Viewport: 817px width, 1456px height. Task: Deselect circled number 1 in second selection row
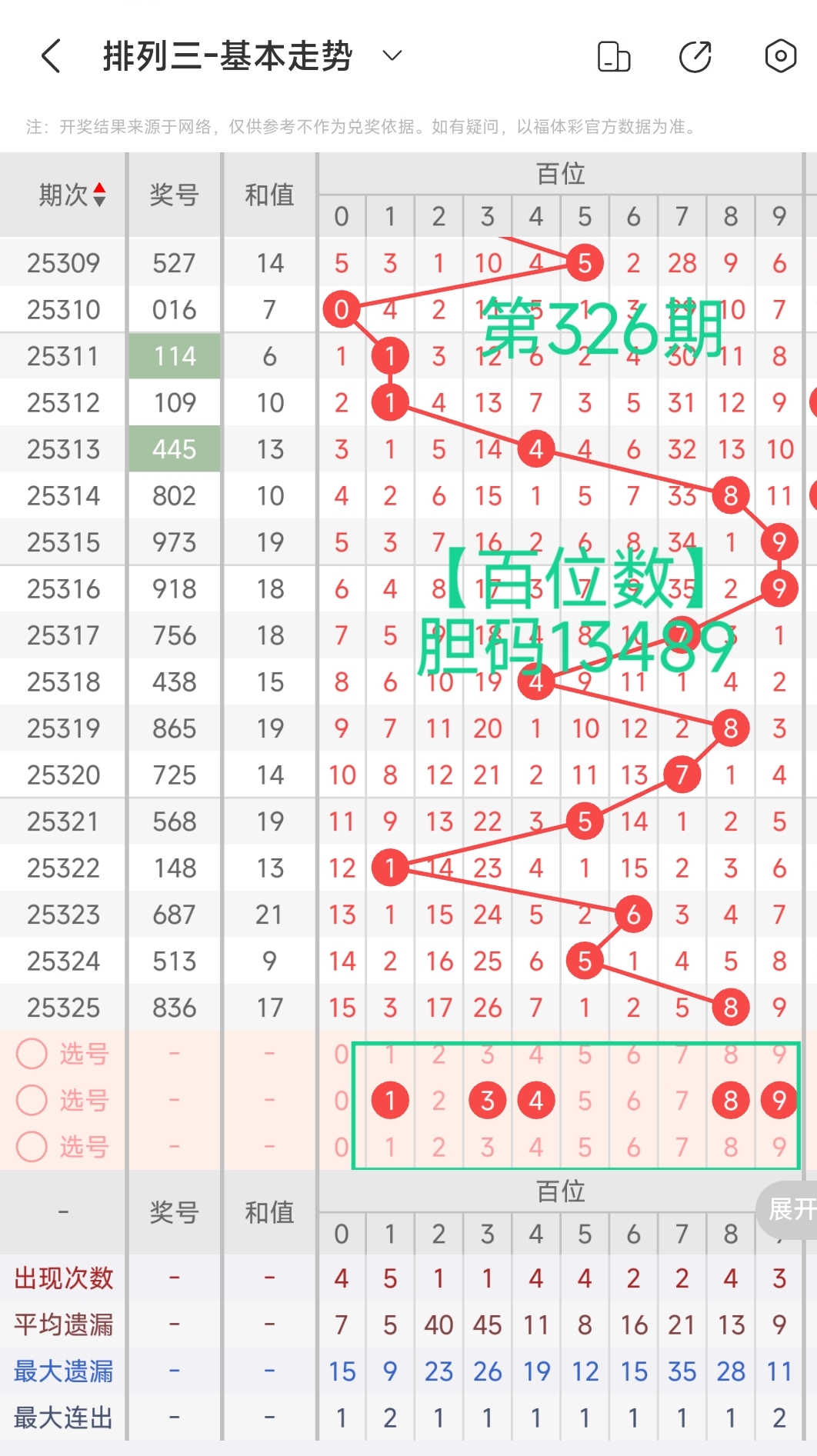[390, 1101]
